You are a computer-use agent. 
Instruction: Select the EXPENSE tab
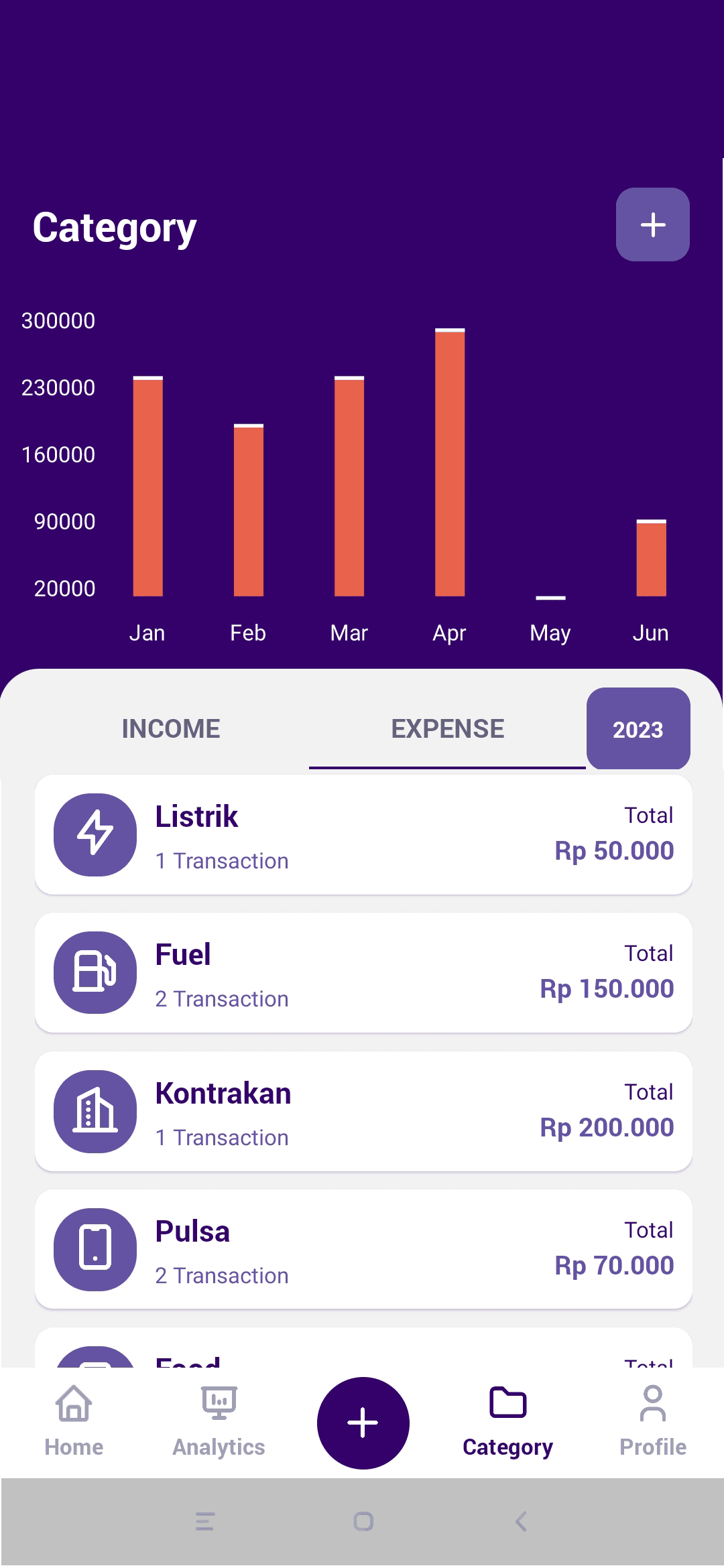pos(447,729)
